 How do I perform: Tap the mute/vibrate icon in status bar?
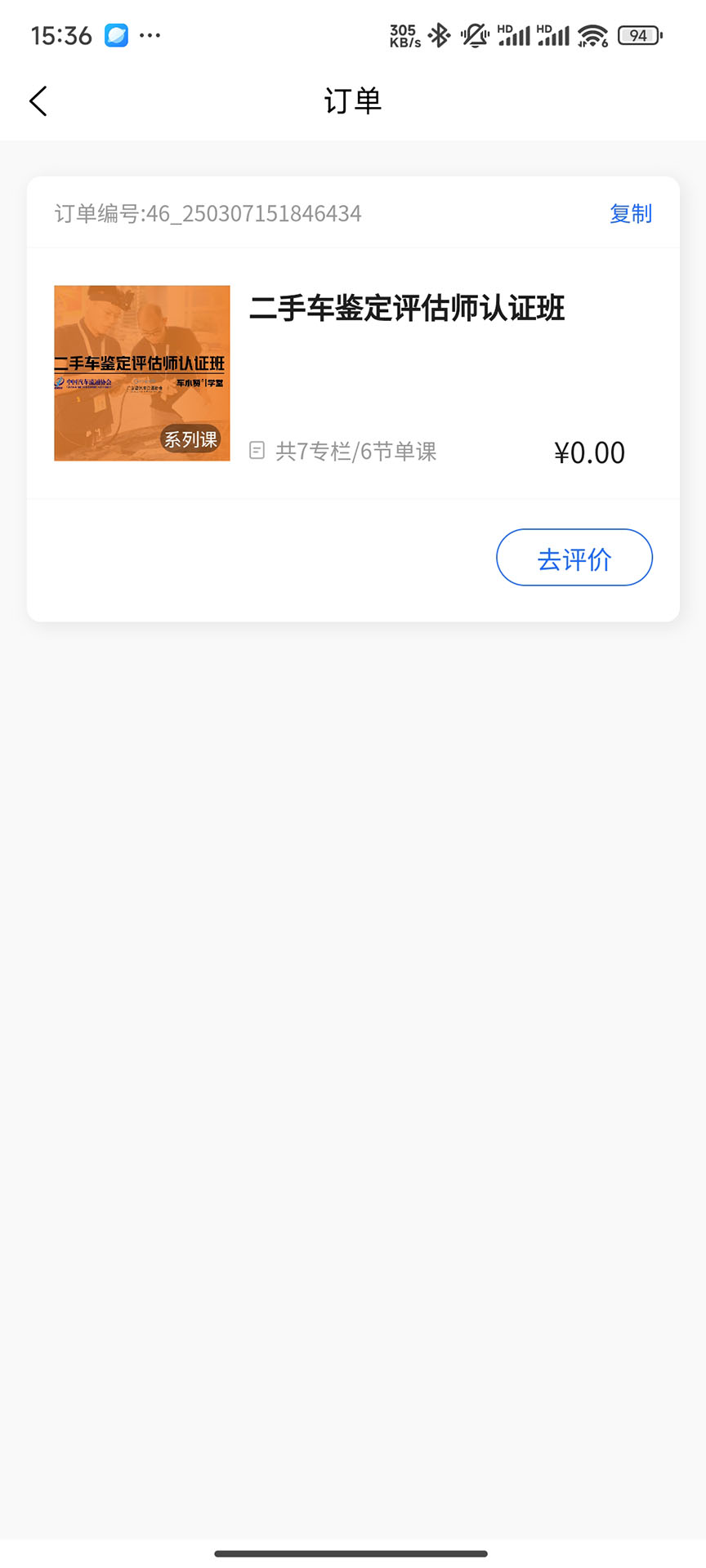(475, 35)
